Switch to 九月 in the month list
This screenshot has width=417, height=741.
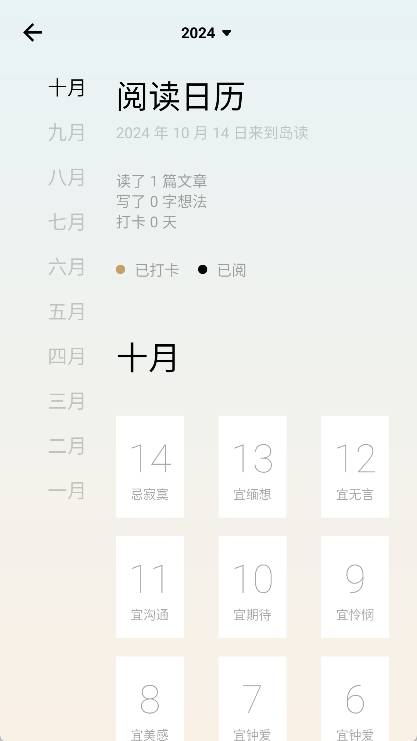click(67, 132)
